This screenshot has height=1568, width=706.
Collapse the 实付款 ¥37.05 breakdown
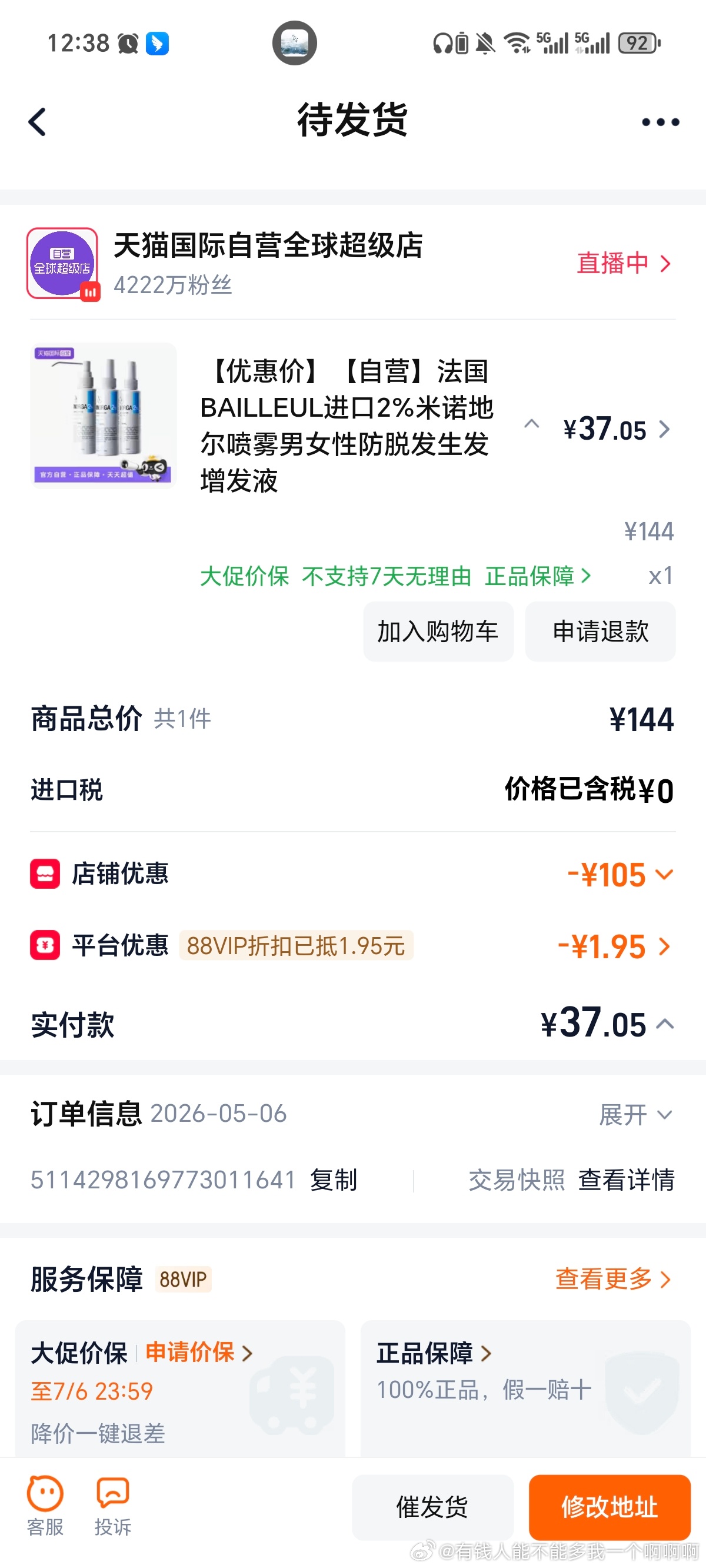pyautogui.click(x=607, y=1024)
